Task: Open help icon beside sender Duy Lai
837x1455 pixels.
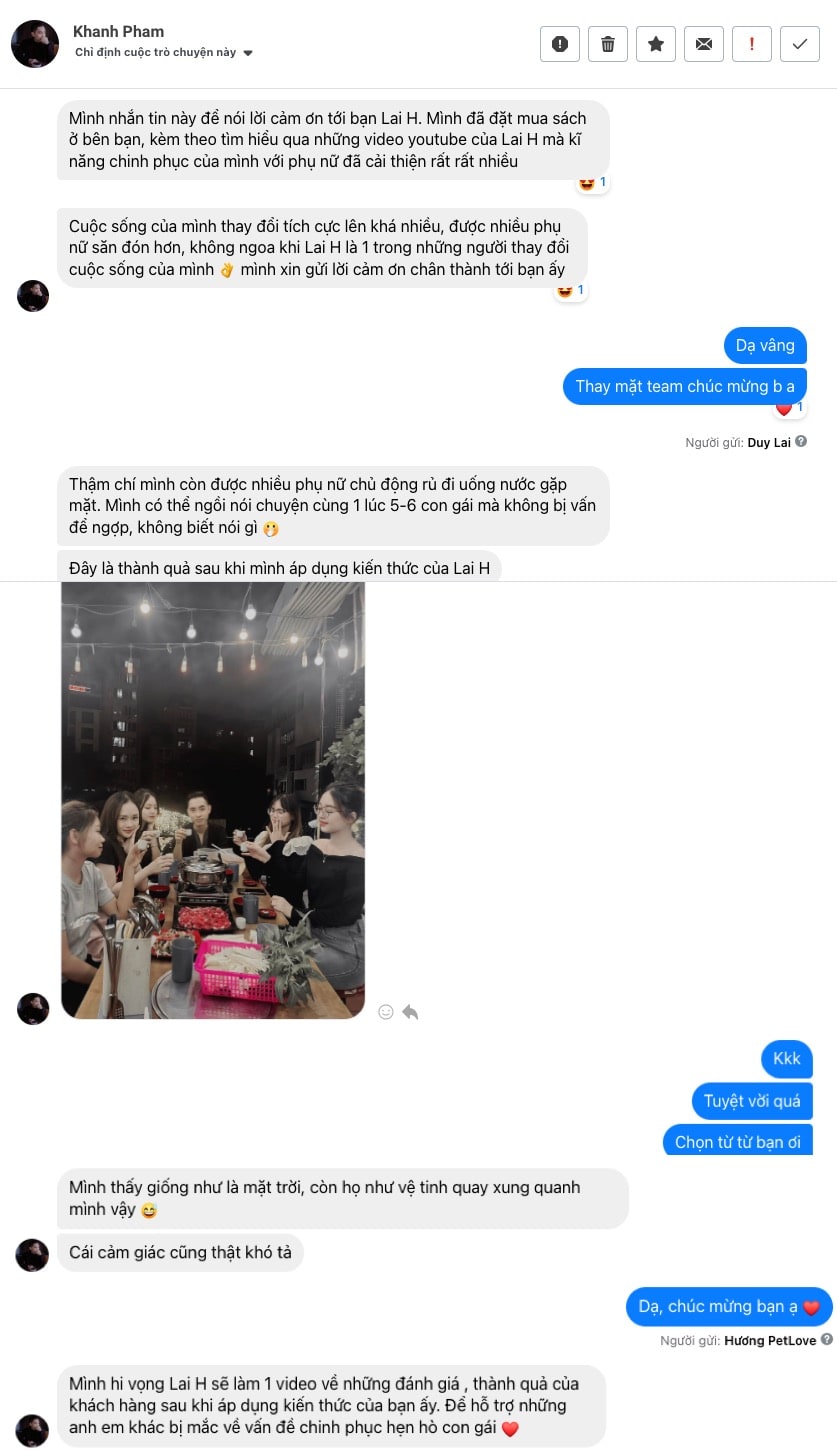Action: (801, 441)
